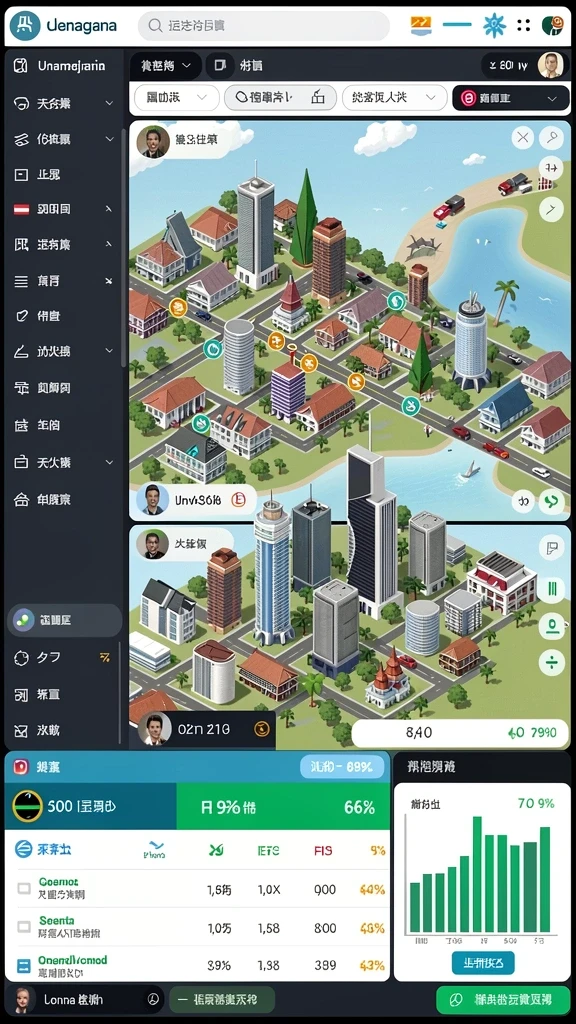576x1024 pixels.
Task: Tick the checkbox beside Goemot row
Action: click(24, 889)
